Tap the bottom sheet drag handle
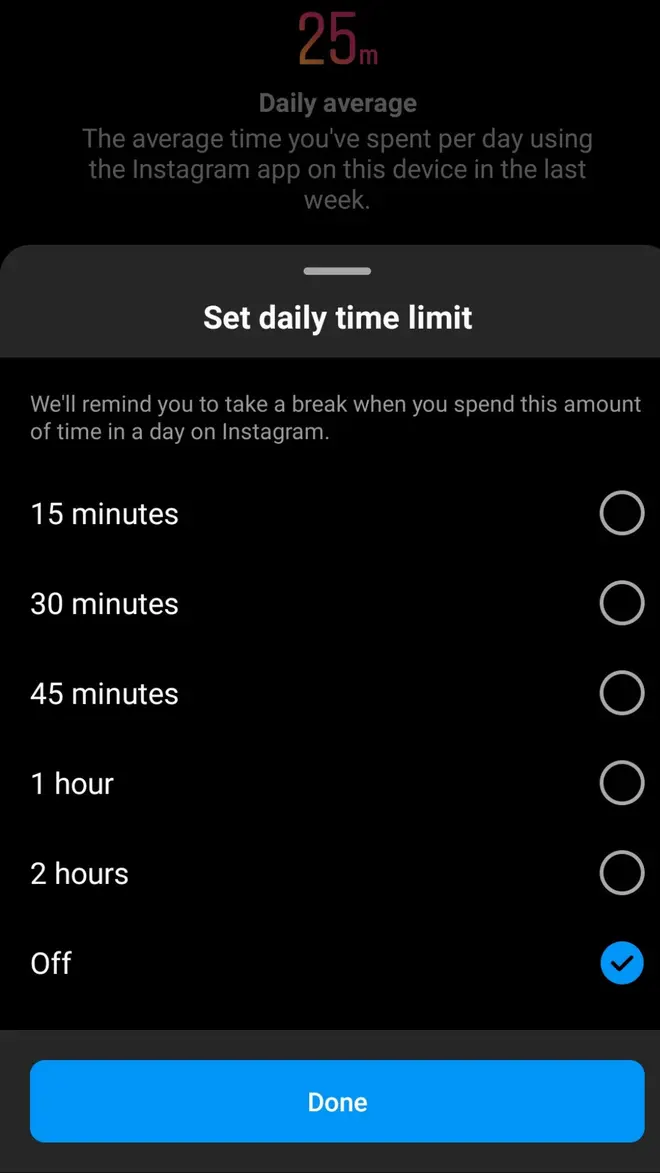This screenshot has width=660, height=1173. pos(337,272)
